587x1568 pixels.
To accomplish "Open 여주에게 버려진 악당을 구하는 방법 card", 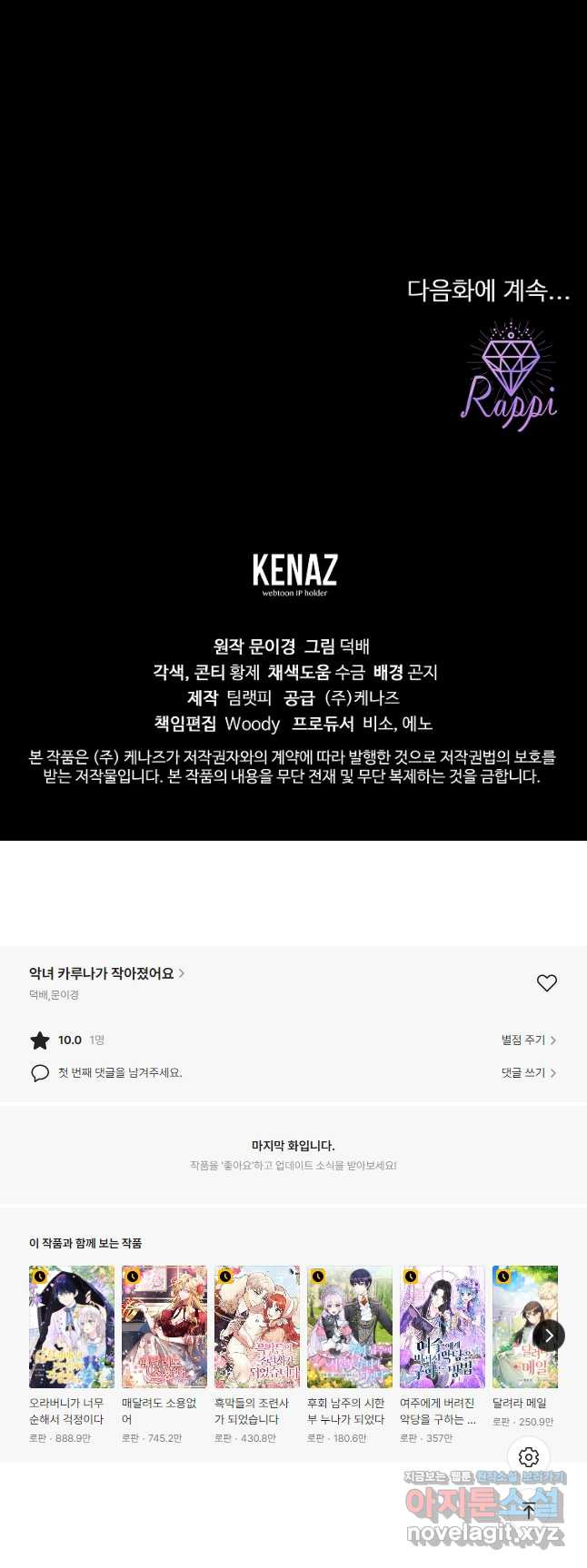I will pos(443,1326).
